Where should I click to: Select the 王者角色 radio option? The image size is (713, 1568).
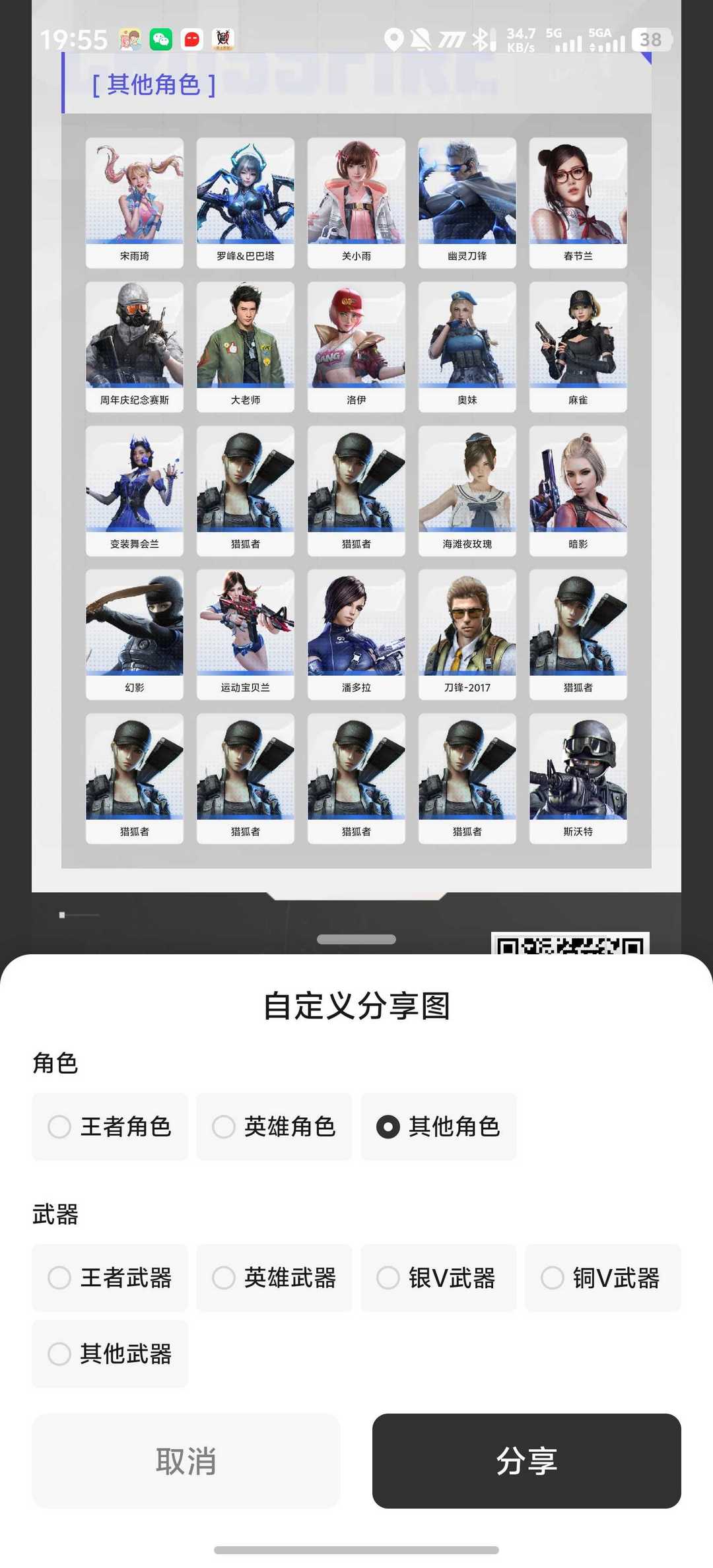(110, 1127)
